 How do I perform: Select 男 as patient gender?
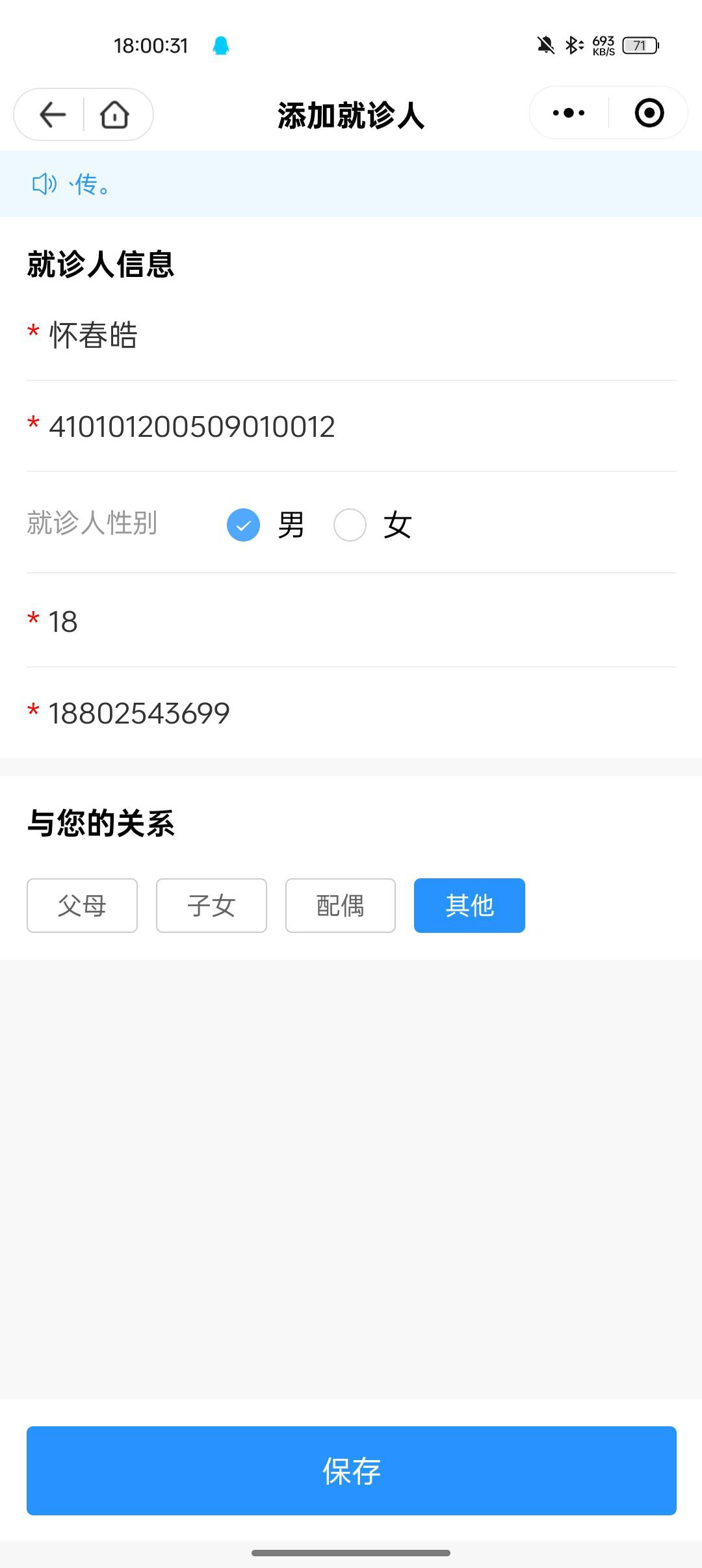click(x=244, y=525)
